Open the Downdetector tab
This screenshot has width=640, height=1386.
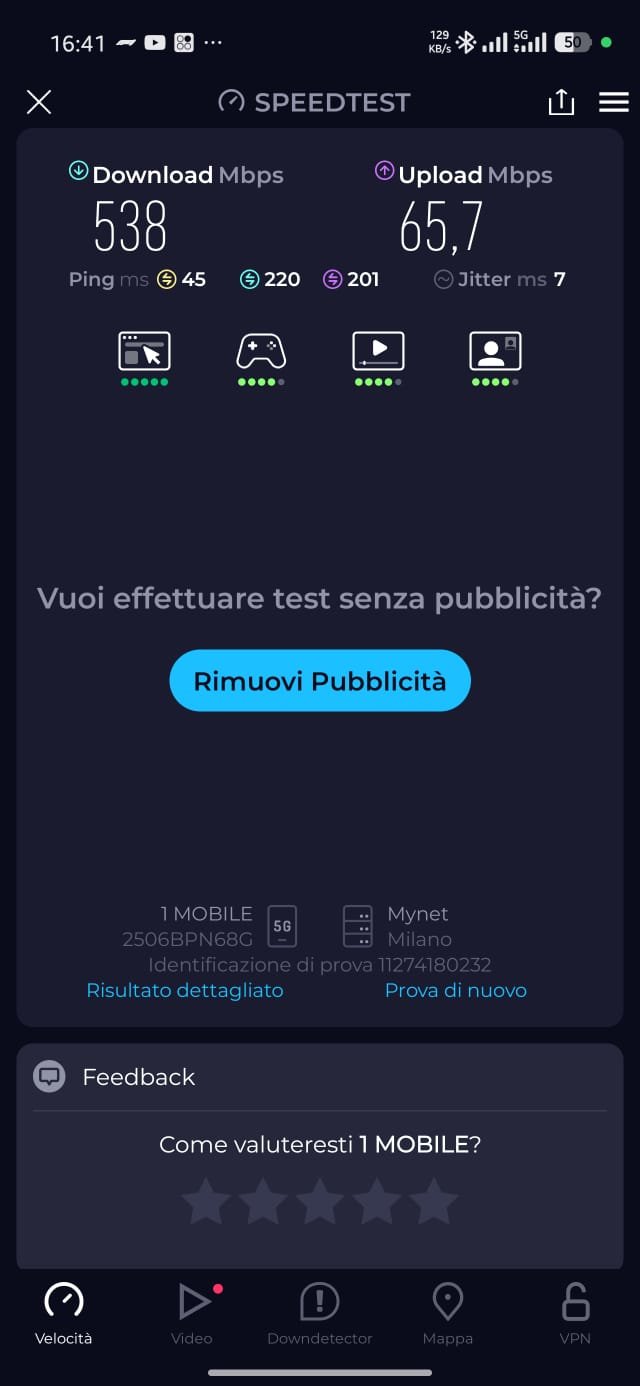click(x=320, y=1314)
